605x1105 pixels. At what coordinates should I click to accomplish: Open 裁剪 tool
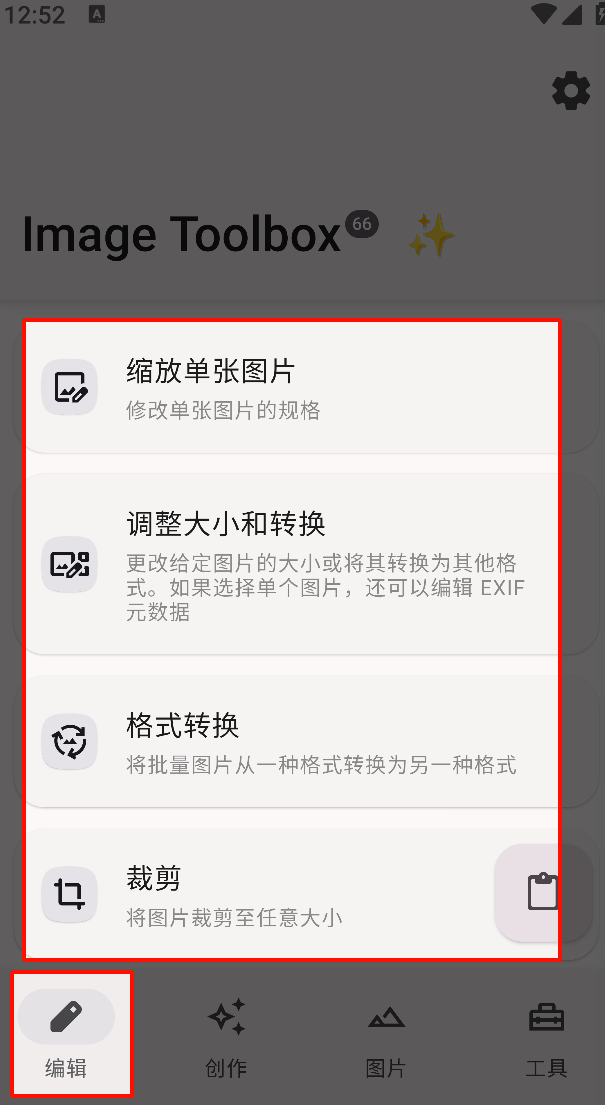click(250, 894)
